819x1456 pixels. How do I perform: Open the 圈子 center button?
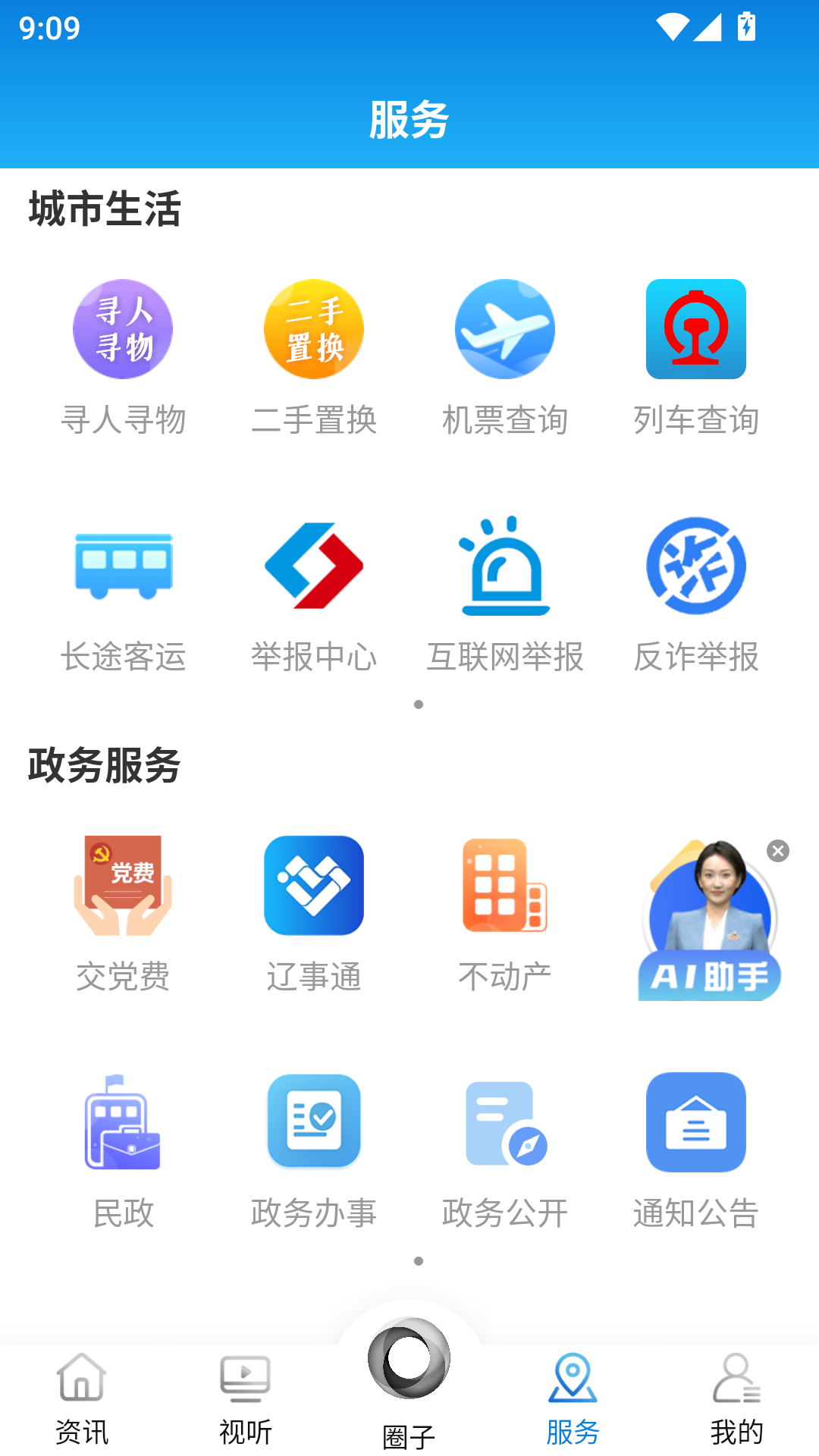pos(409,1380)
